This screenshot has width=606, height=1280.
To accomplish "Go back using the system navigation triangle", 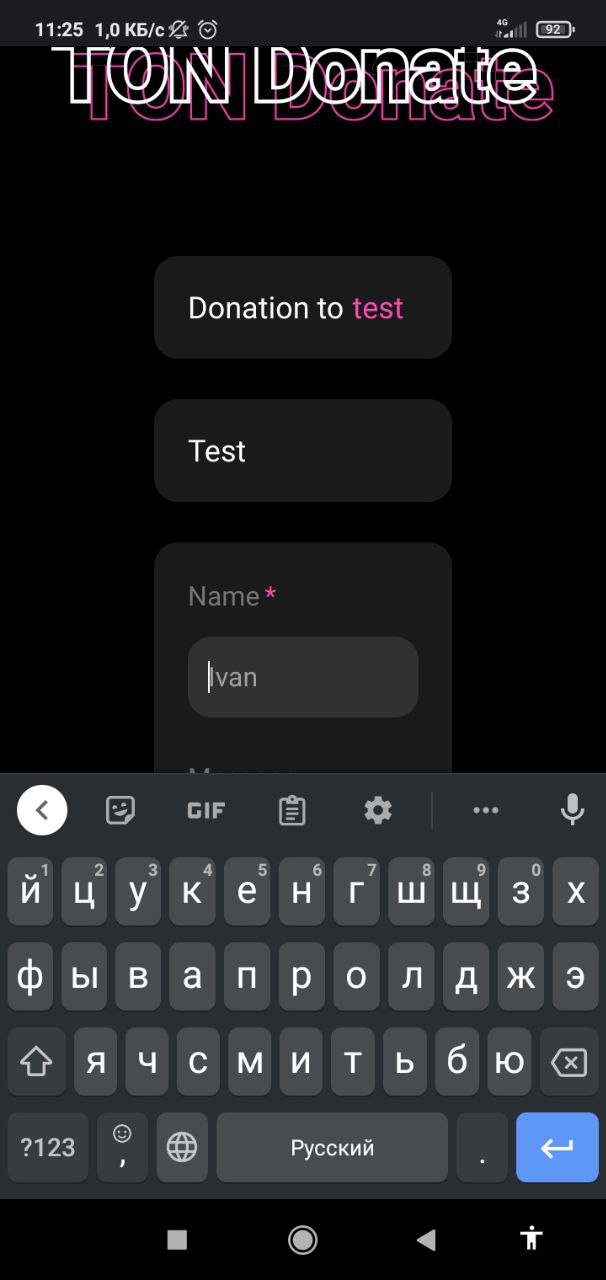I will click(x=426, y=1240).
